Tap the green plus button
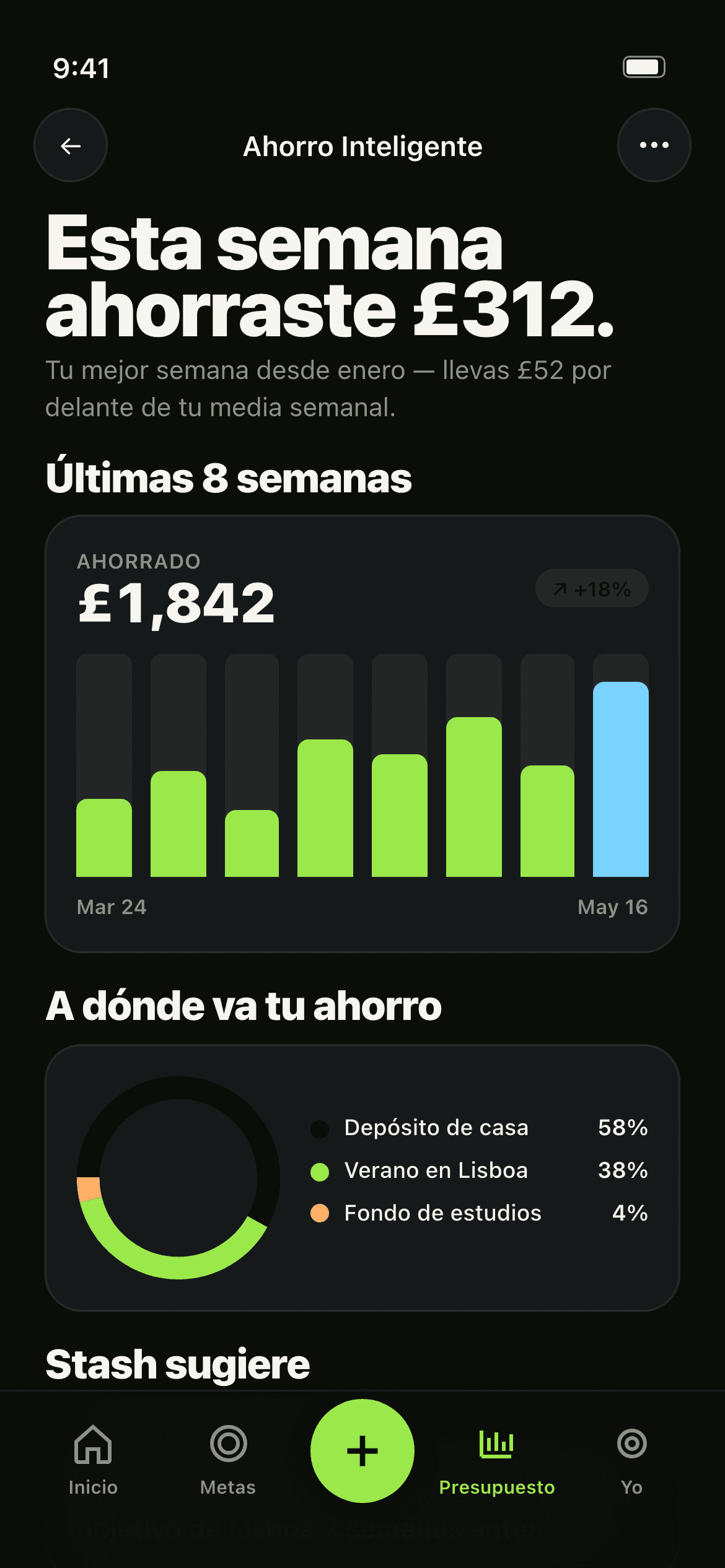The height and width of the screenshot is (1568, 725). click(x=362, y=1451)
